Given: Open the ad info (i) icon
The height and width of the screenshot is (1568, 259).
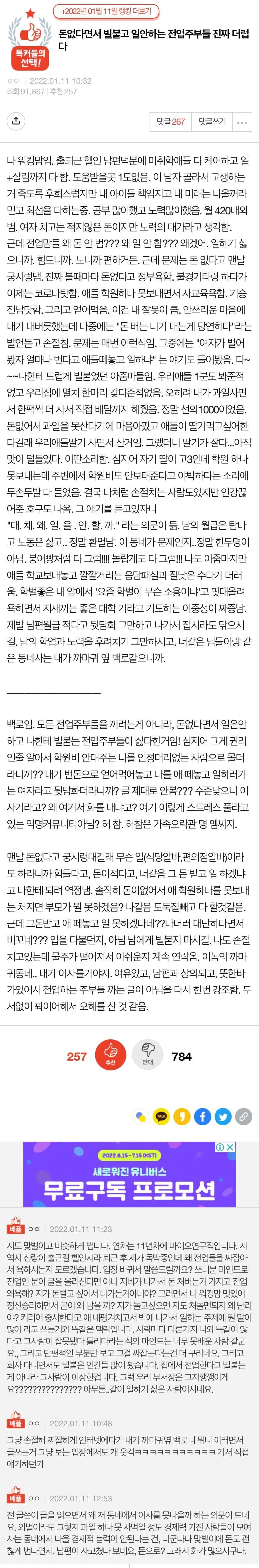Looking at the screenshot, I should click(220, 1147).
